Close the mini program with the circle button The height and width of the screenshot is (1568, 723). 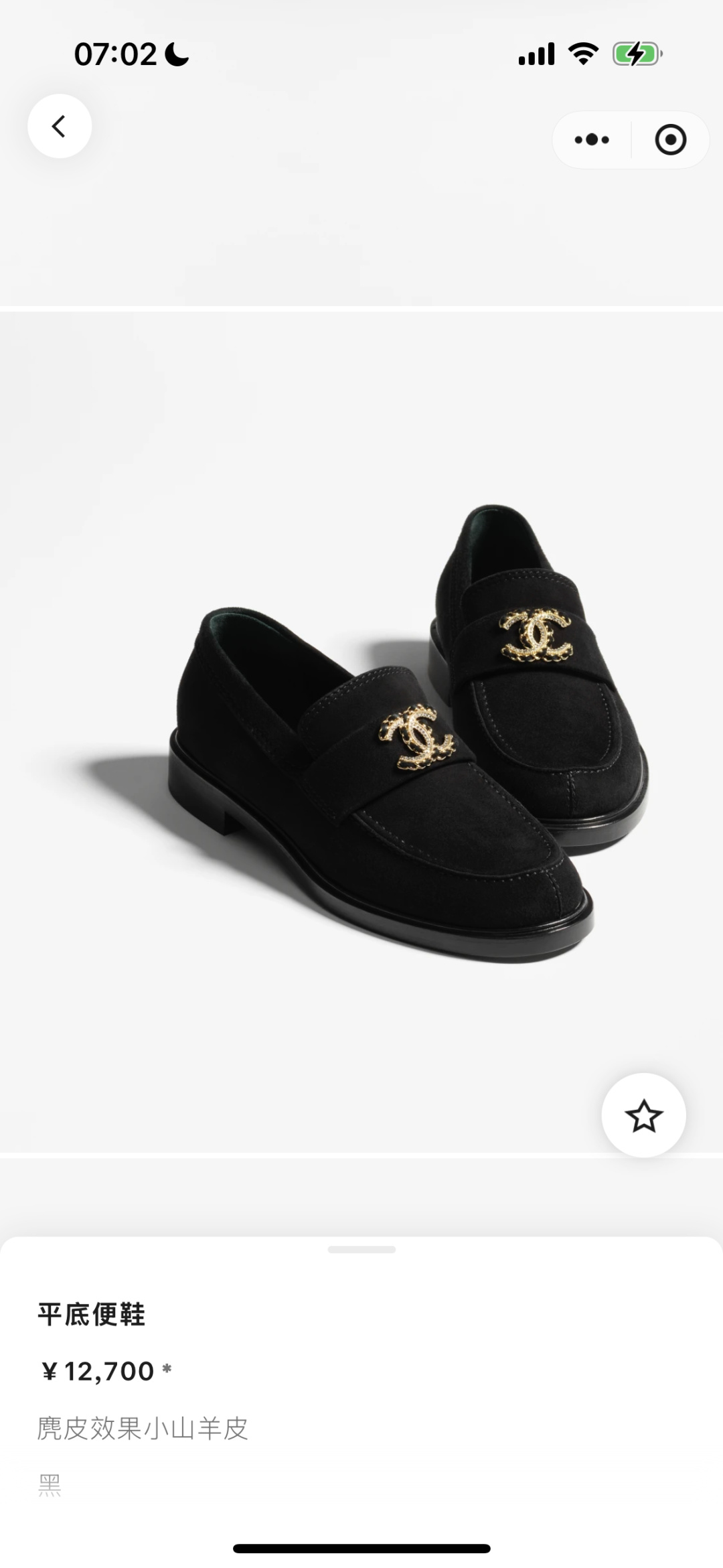(670, 139)
